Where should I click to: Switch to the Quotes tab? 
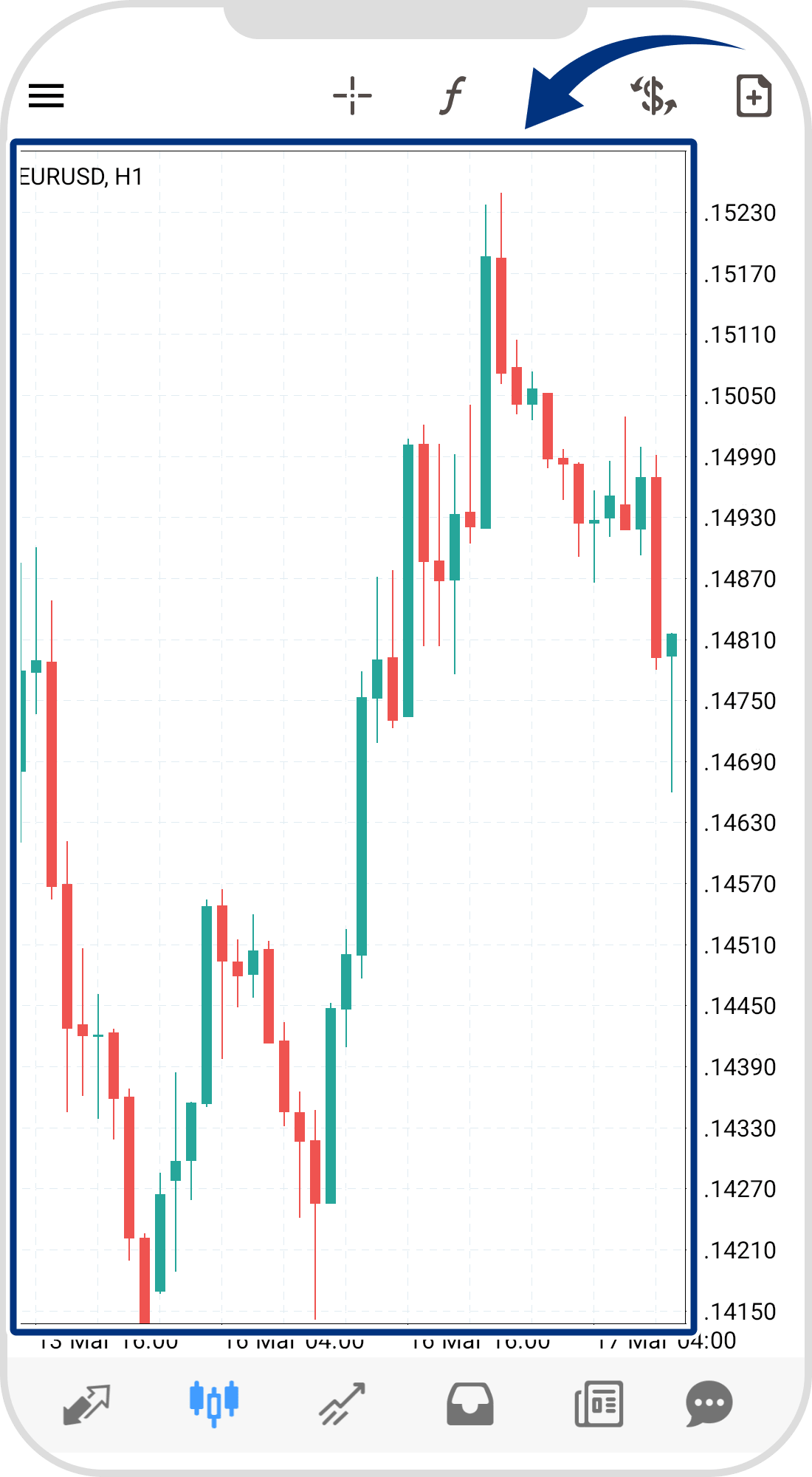pos(86,1403)
